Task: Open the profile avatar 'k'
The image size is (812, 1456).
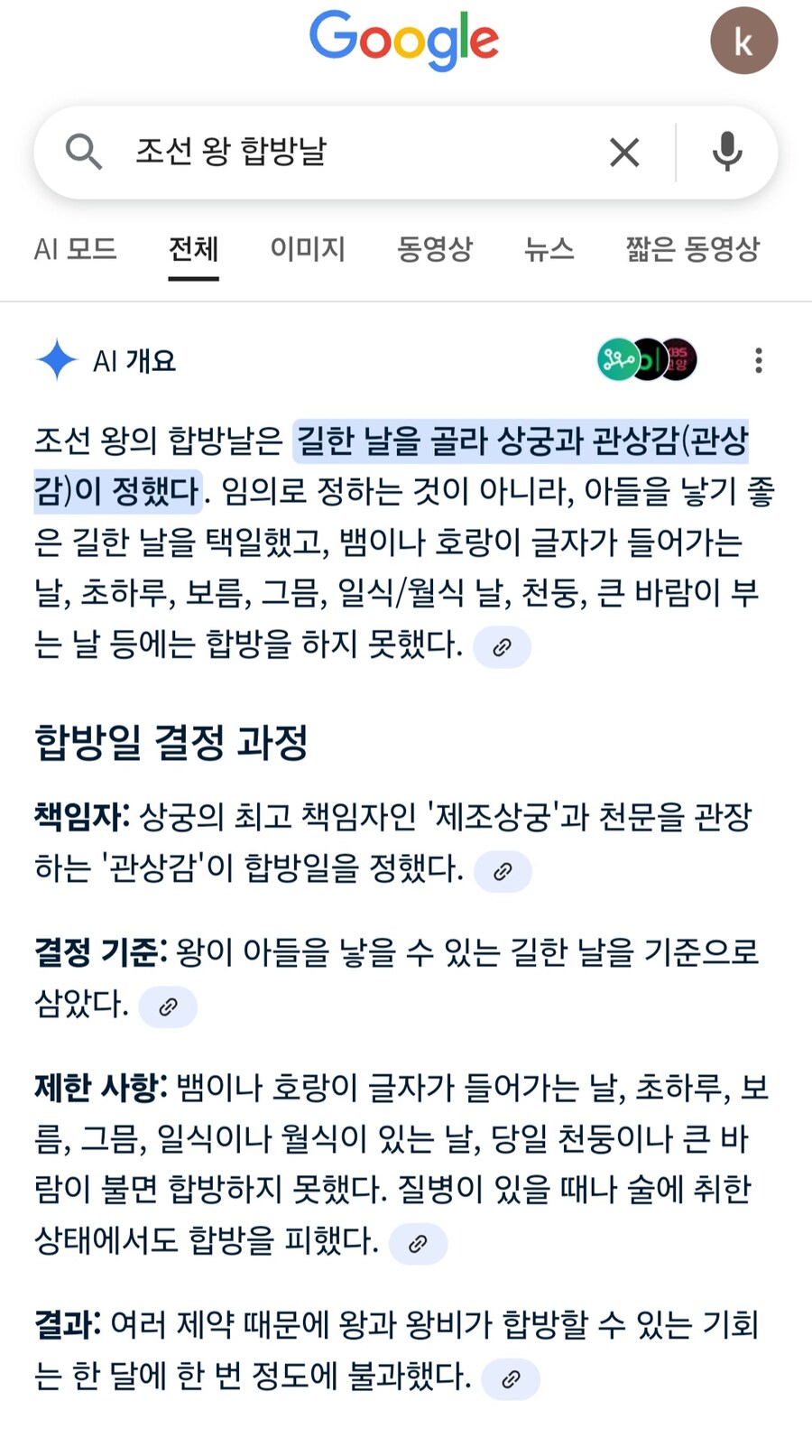Action: (743, 42)
